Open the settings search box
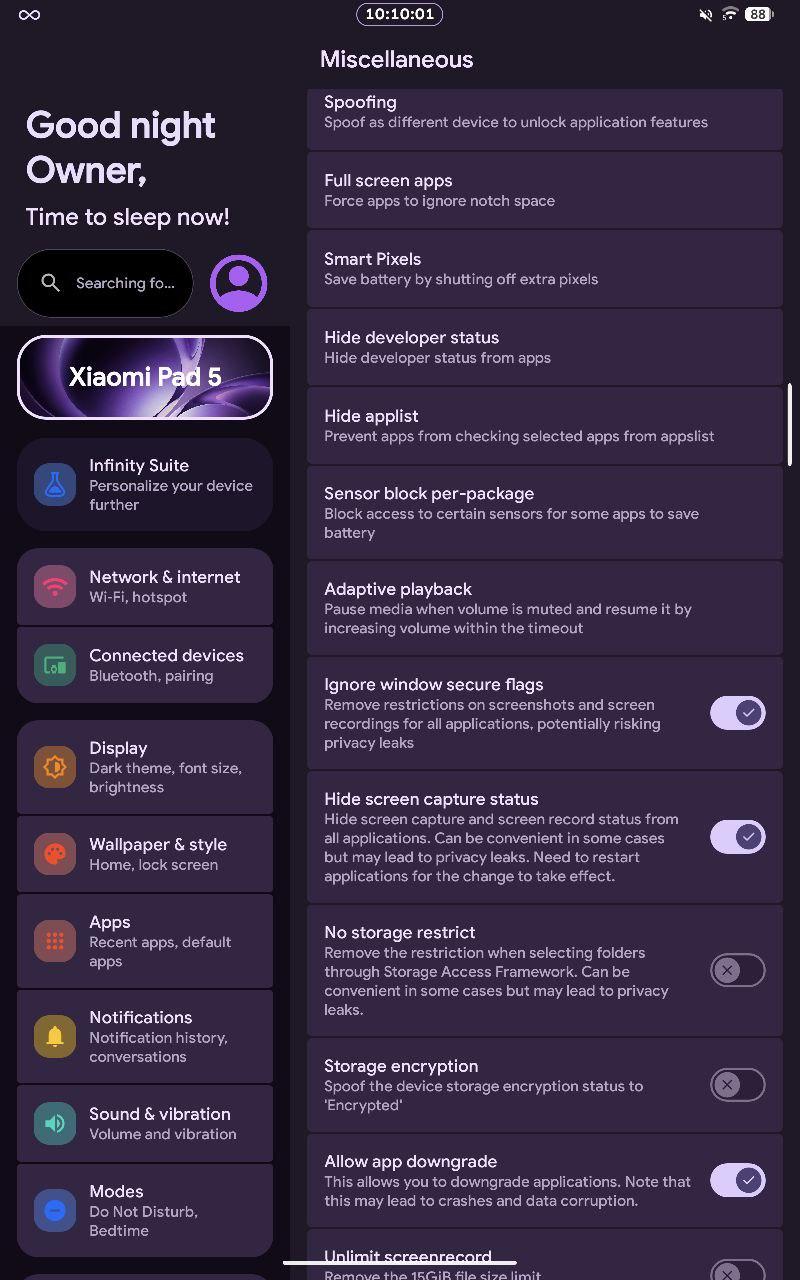 tap(105, 283)
